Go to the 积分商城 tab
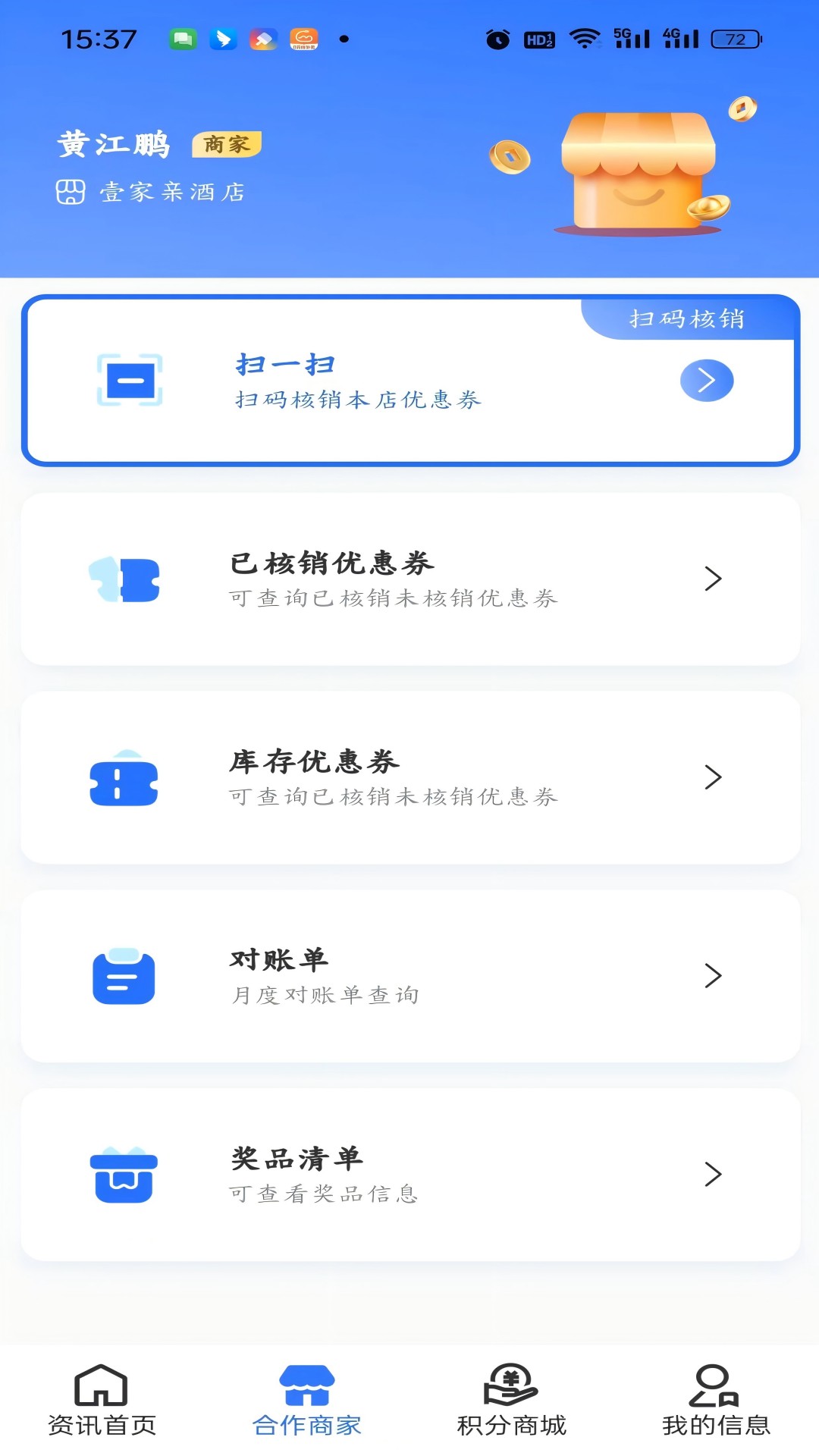Screen dimensions: 819x1456 click(511, 1400)
